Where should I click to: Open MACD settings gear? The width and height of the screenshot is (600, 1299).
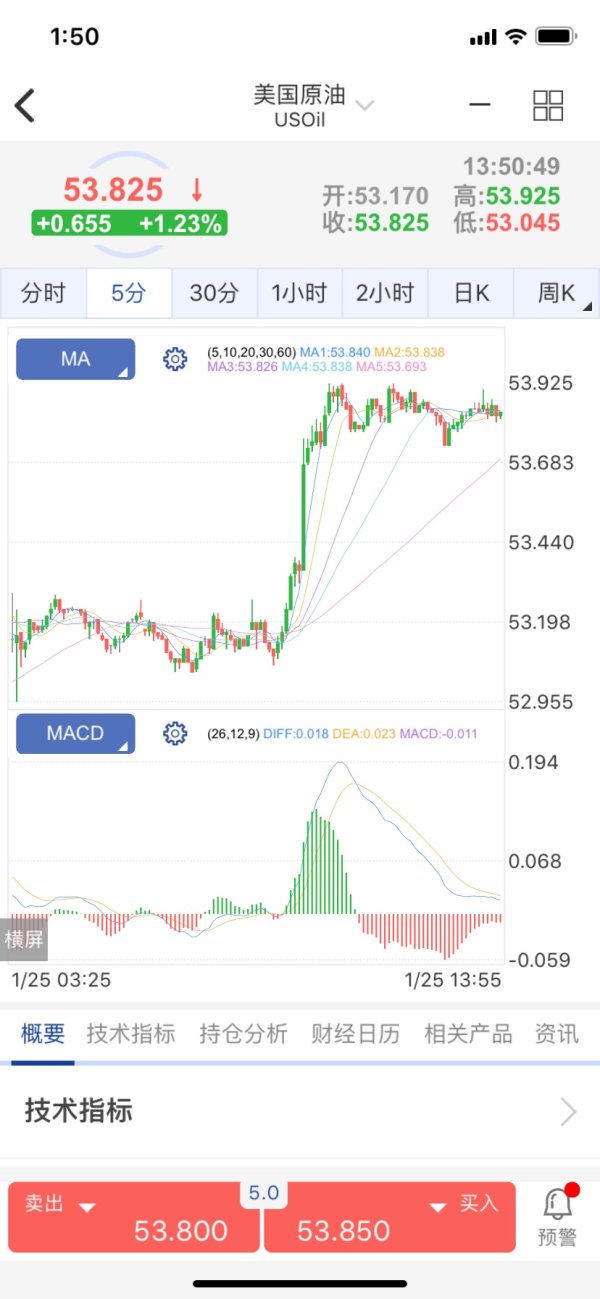point(175,734)
